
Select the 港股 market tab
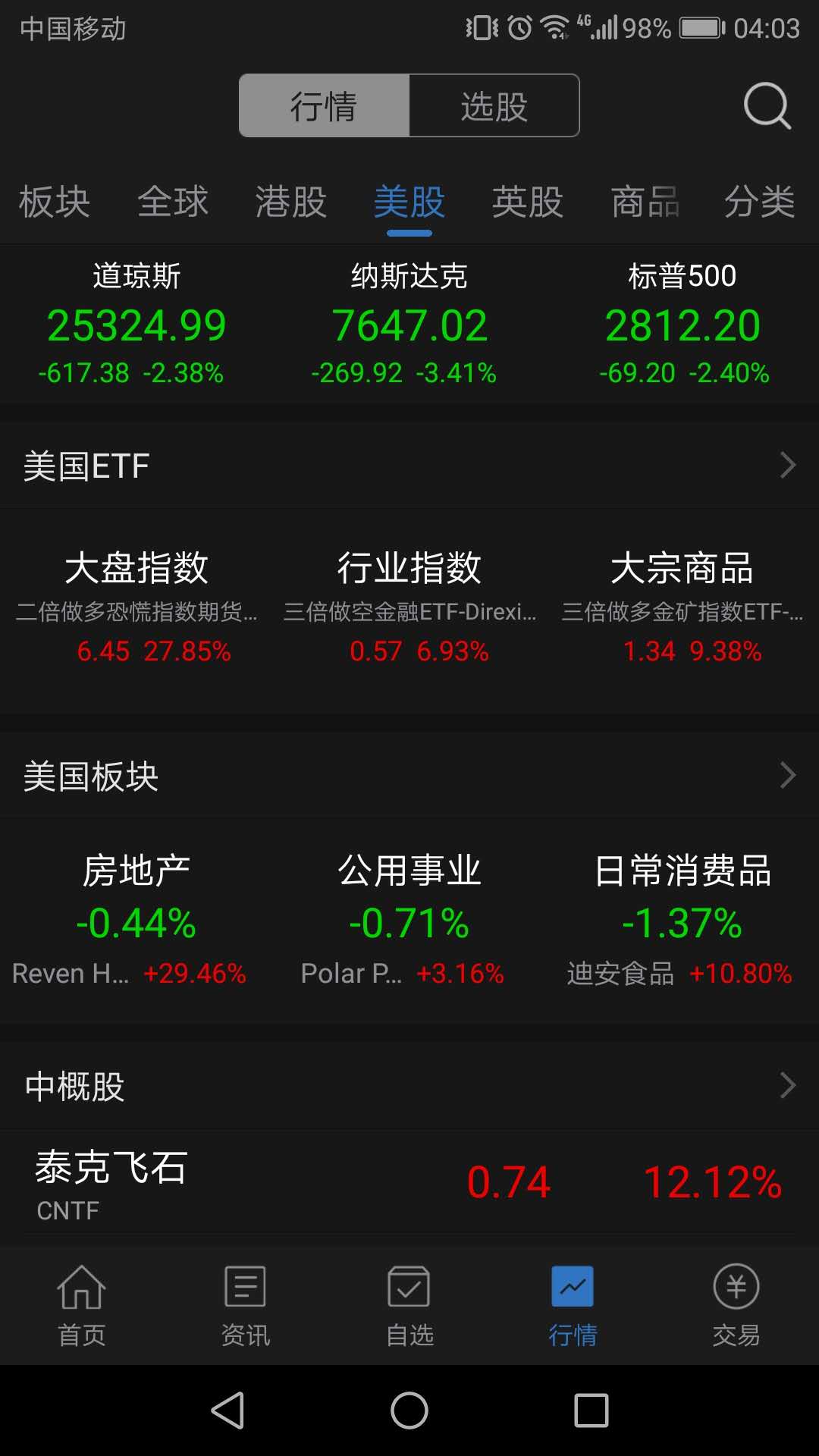click(x=290, y=202)
